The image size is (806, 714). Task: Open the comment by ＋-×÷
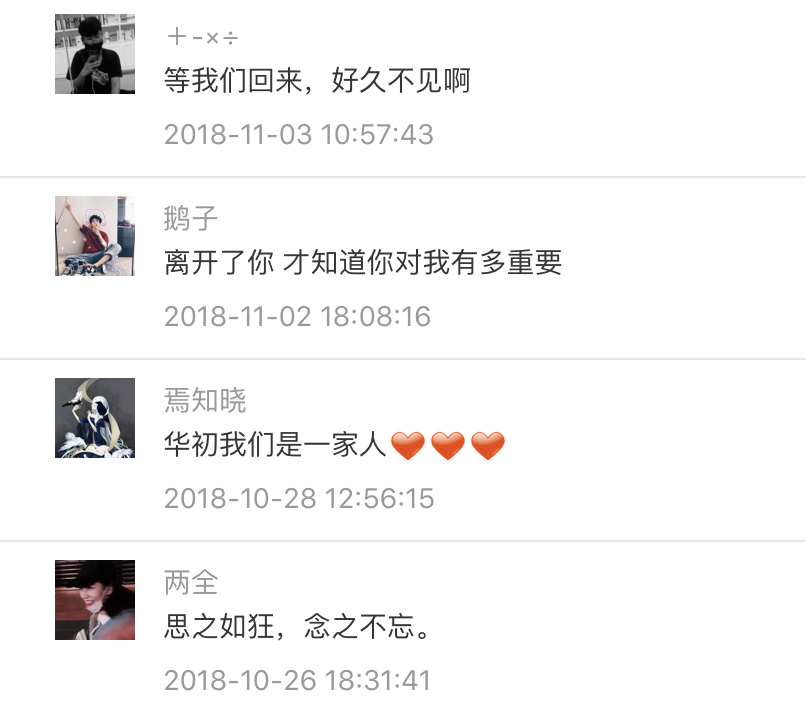pos(316,81)
